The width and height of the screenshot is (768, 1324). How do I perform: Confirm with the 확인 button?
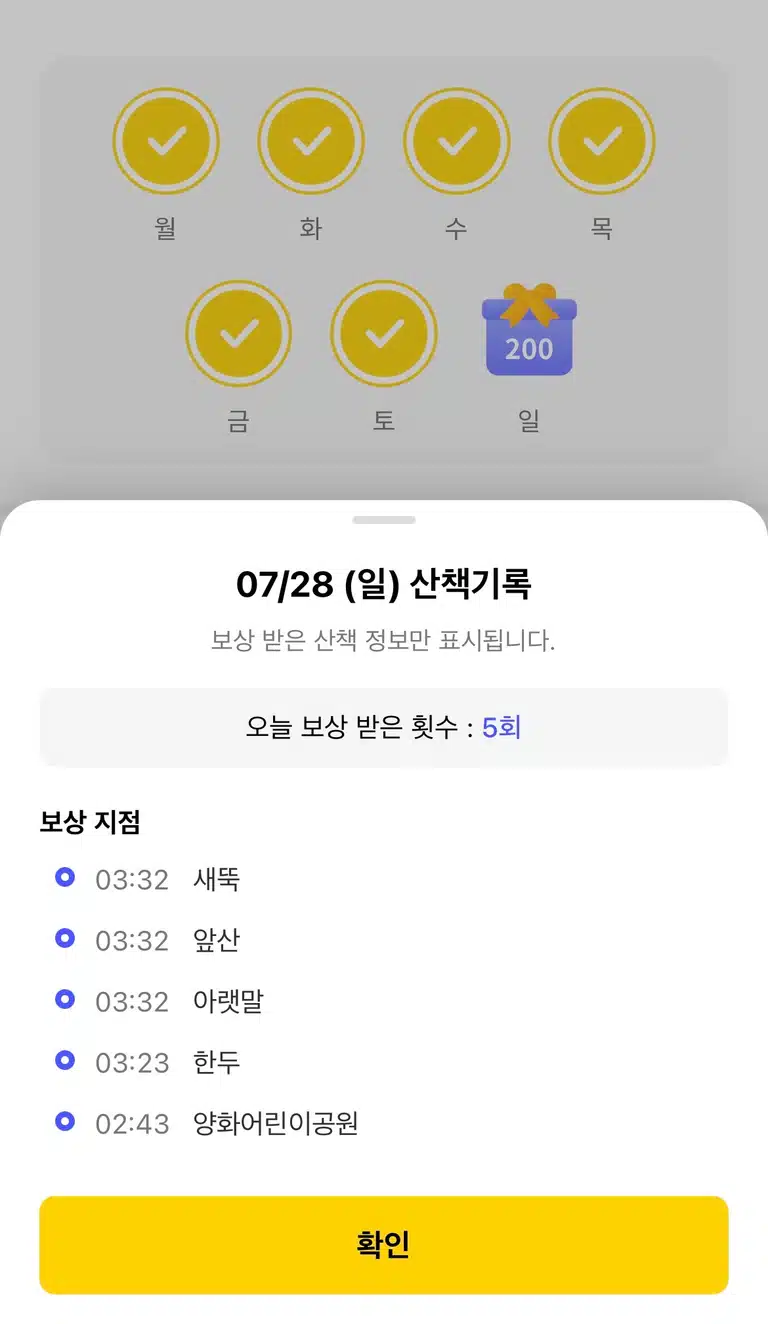click(x=384, y=1245)
